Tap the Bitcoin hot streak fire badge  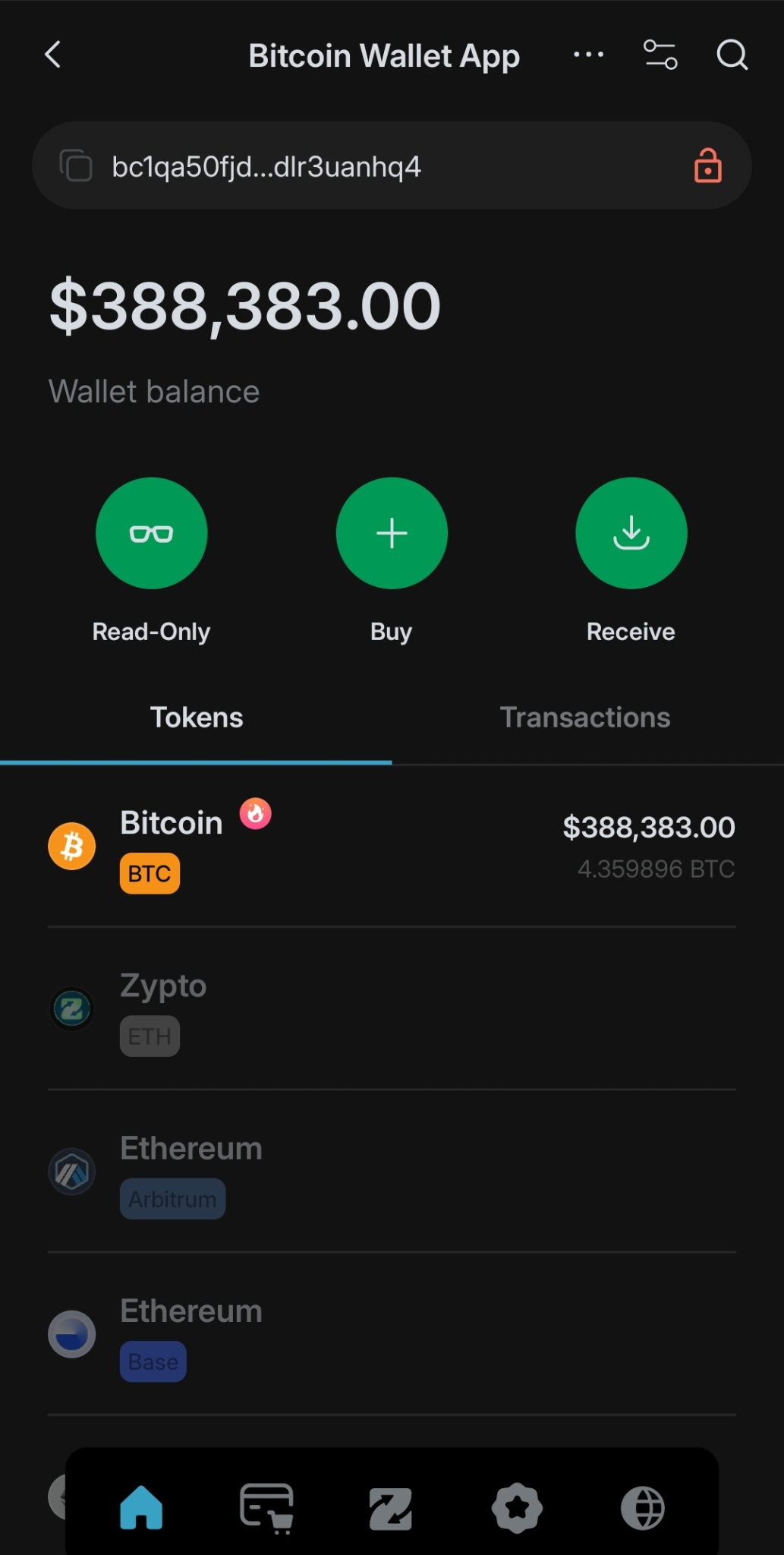[x=255, y=812]
